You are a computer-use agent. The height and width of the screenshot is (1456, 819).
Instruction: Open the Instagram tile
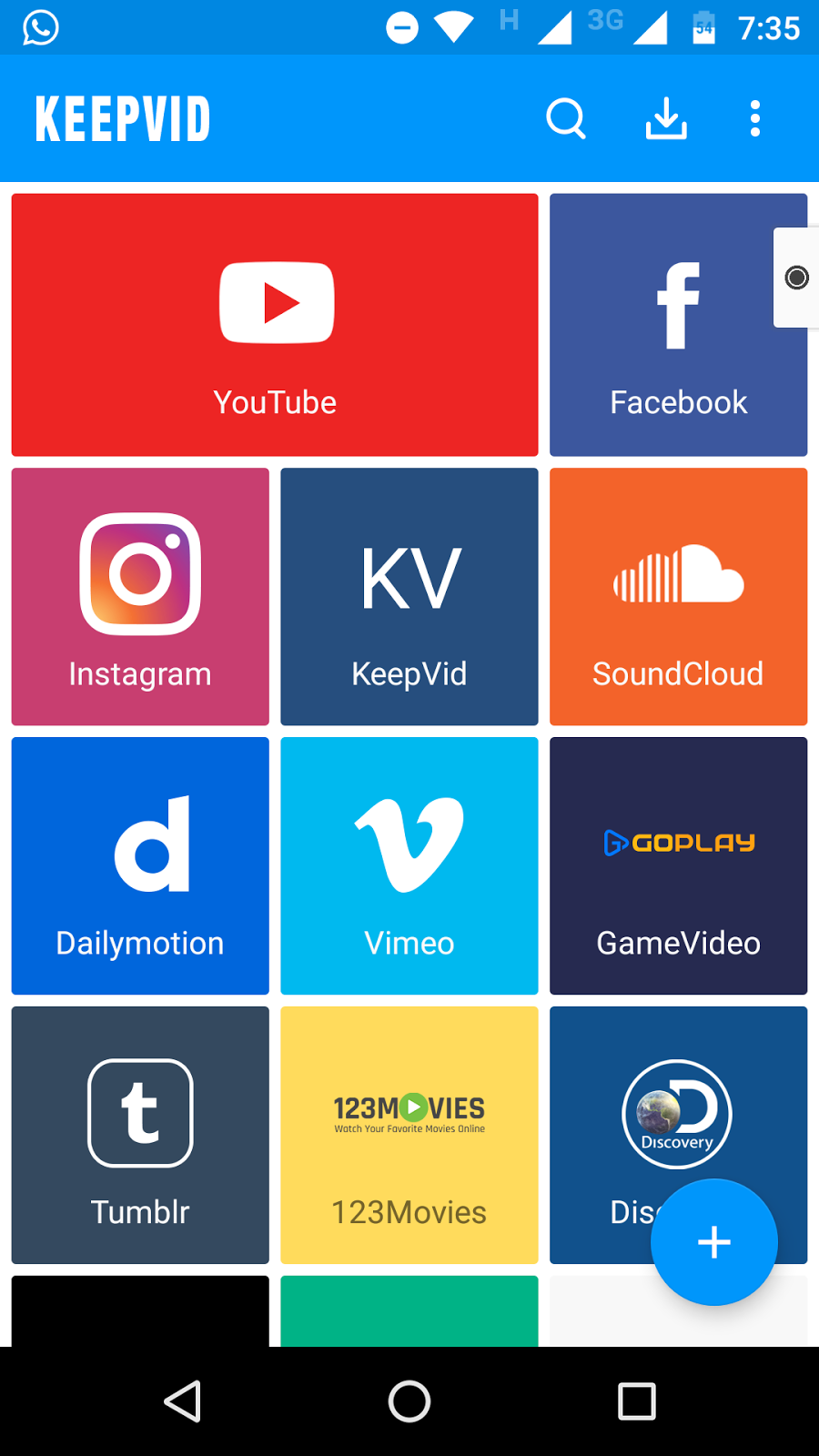pyautogui.click(x=140, y=597)
